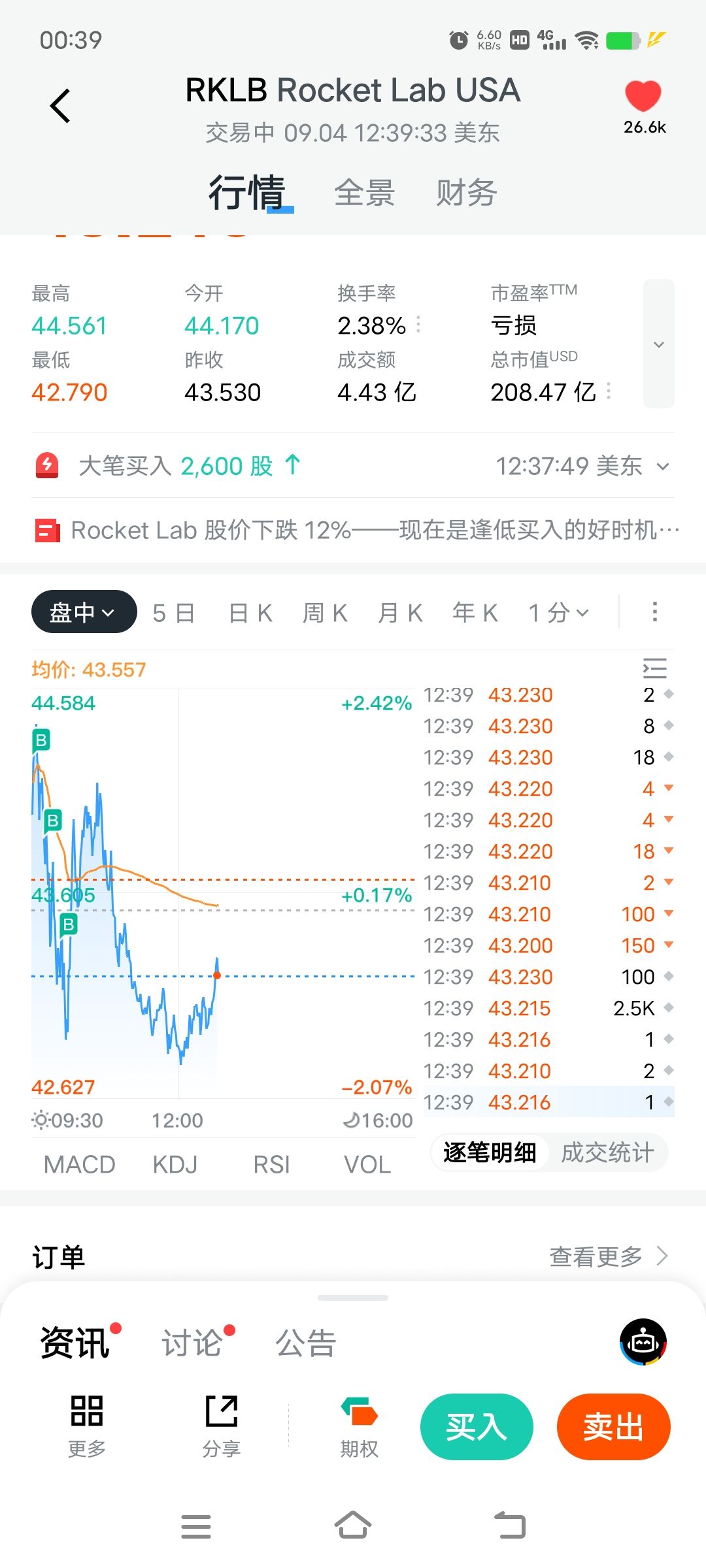Screen dimensions: 706x1568
Task: Tap the green 买入 button
Action: click(x=477, y=1426)
